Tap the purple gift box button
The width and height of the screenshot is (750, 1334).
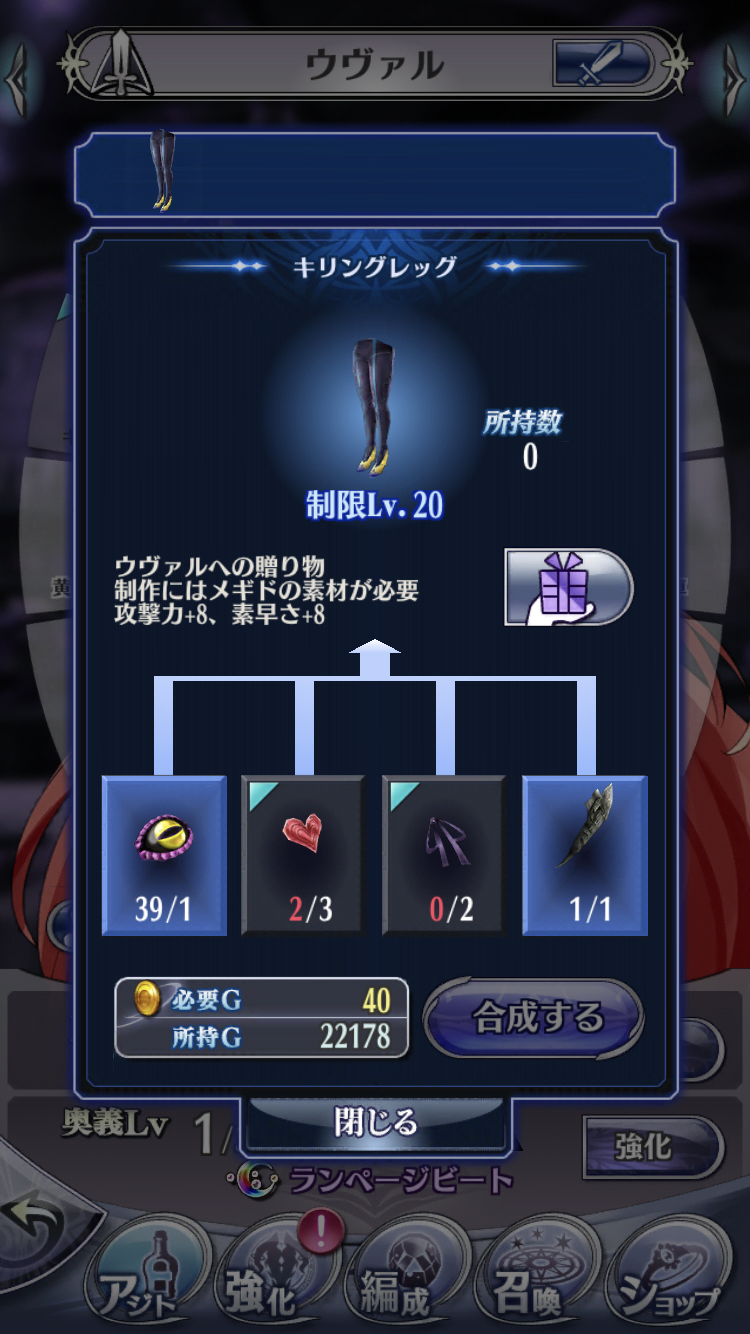tap(567, 587)
